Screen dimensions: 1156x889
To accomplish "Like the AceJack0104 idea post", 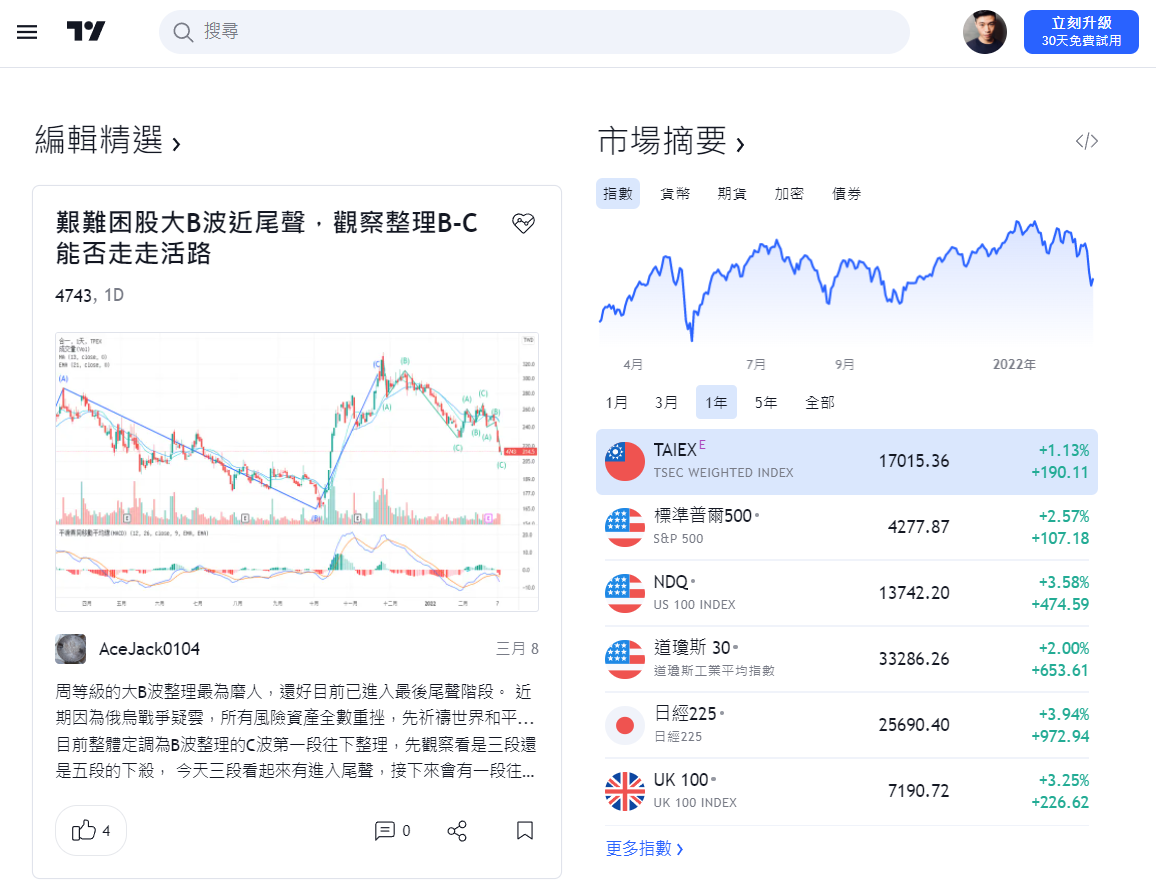I will coord(91,830).
